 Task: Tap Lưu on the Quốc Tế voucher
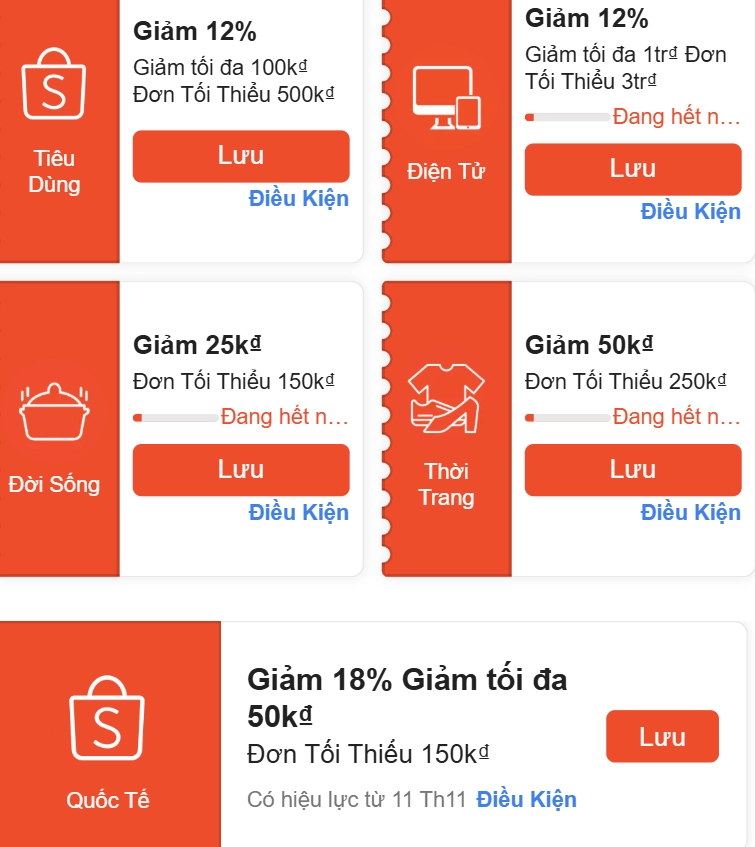662,737
